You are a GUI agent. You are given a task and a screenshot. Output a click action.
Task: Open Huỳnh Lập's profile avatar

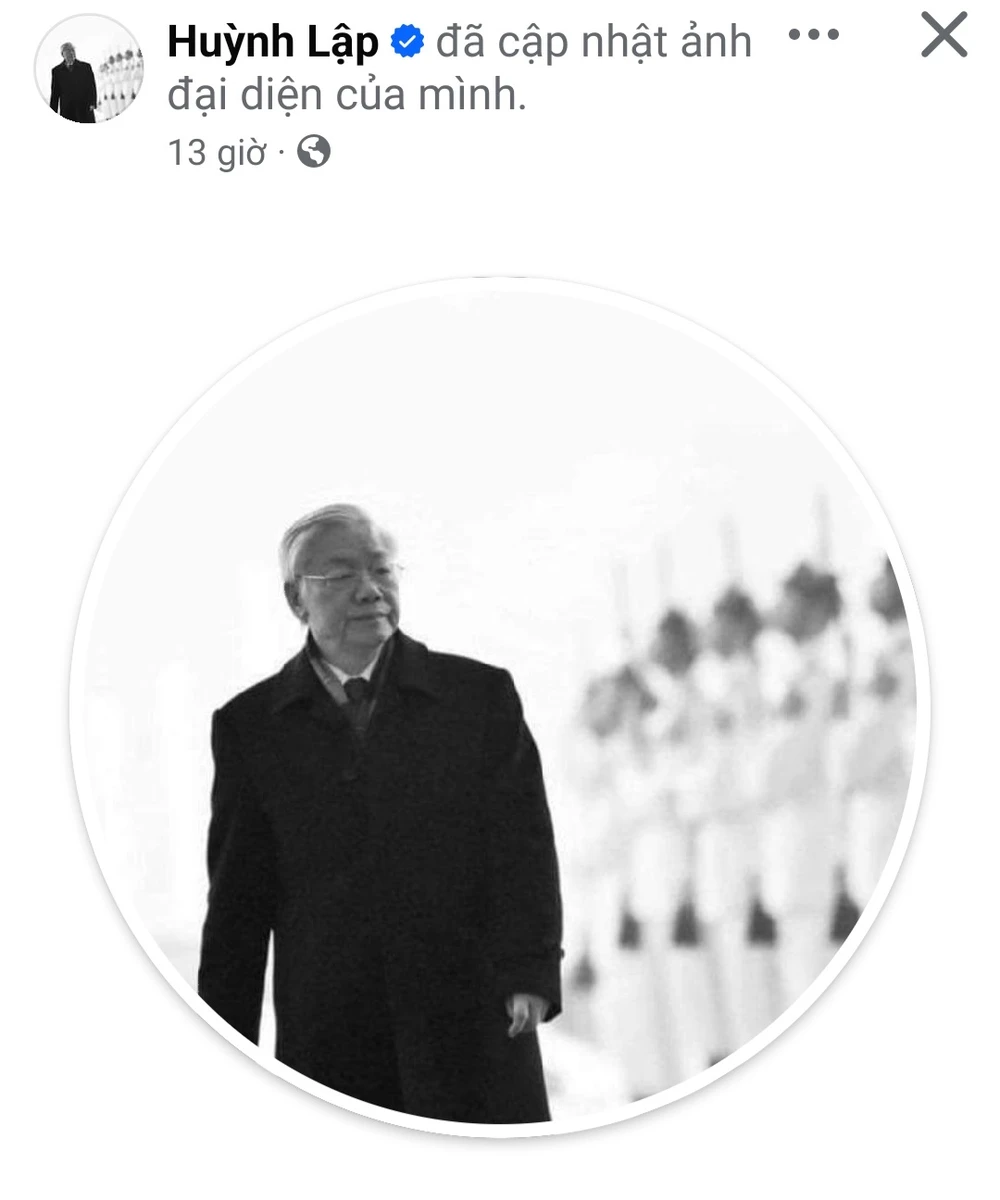pyautogui.click(x=89, y=70)
